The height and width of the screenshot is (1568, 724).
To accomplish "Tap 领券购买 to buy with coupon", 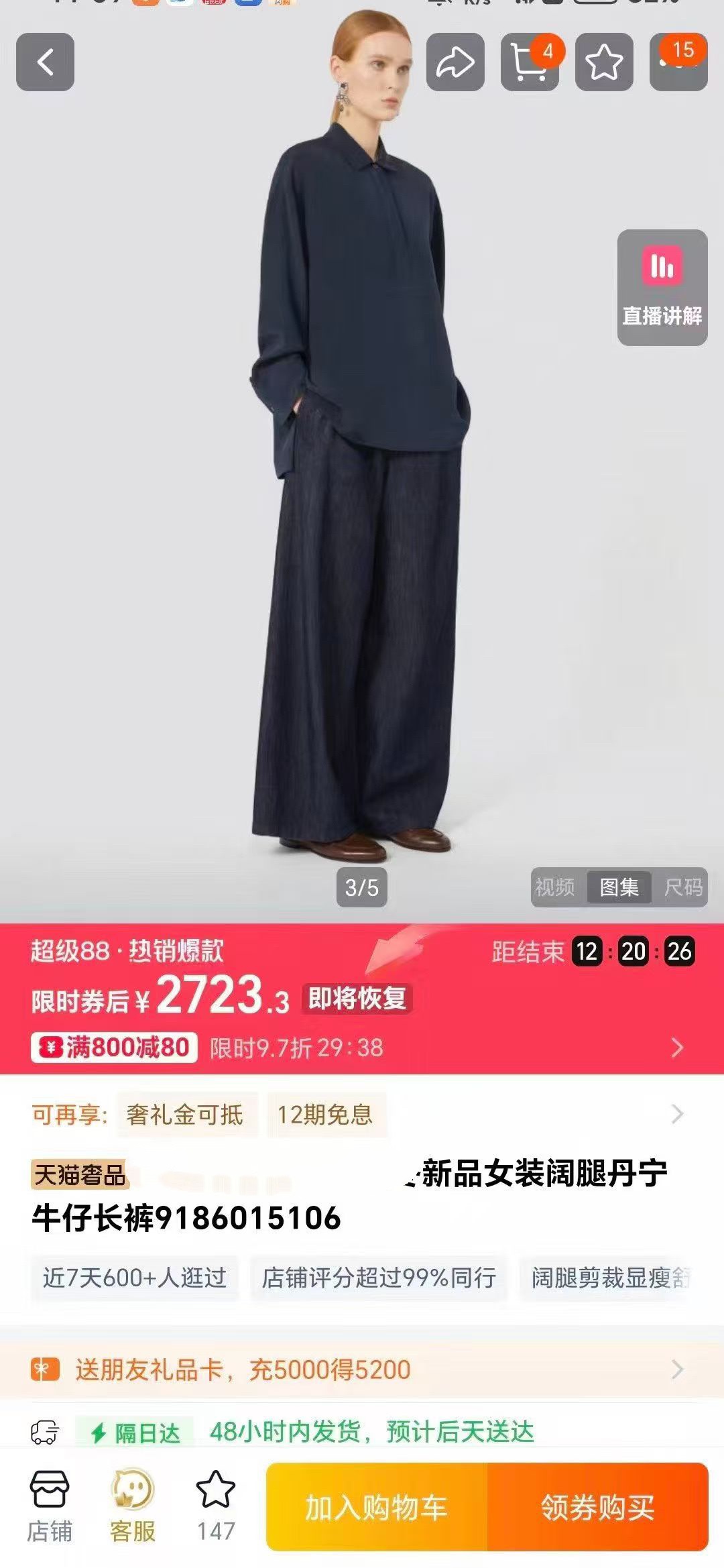I will (x=597, y=1508).
